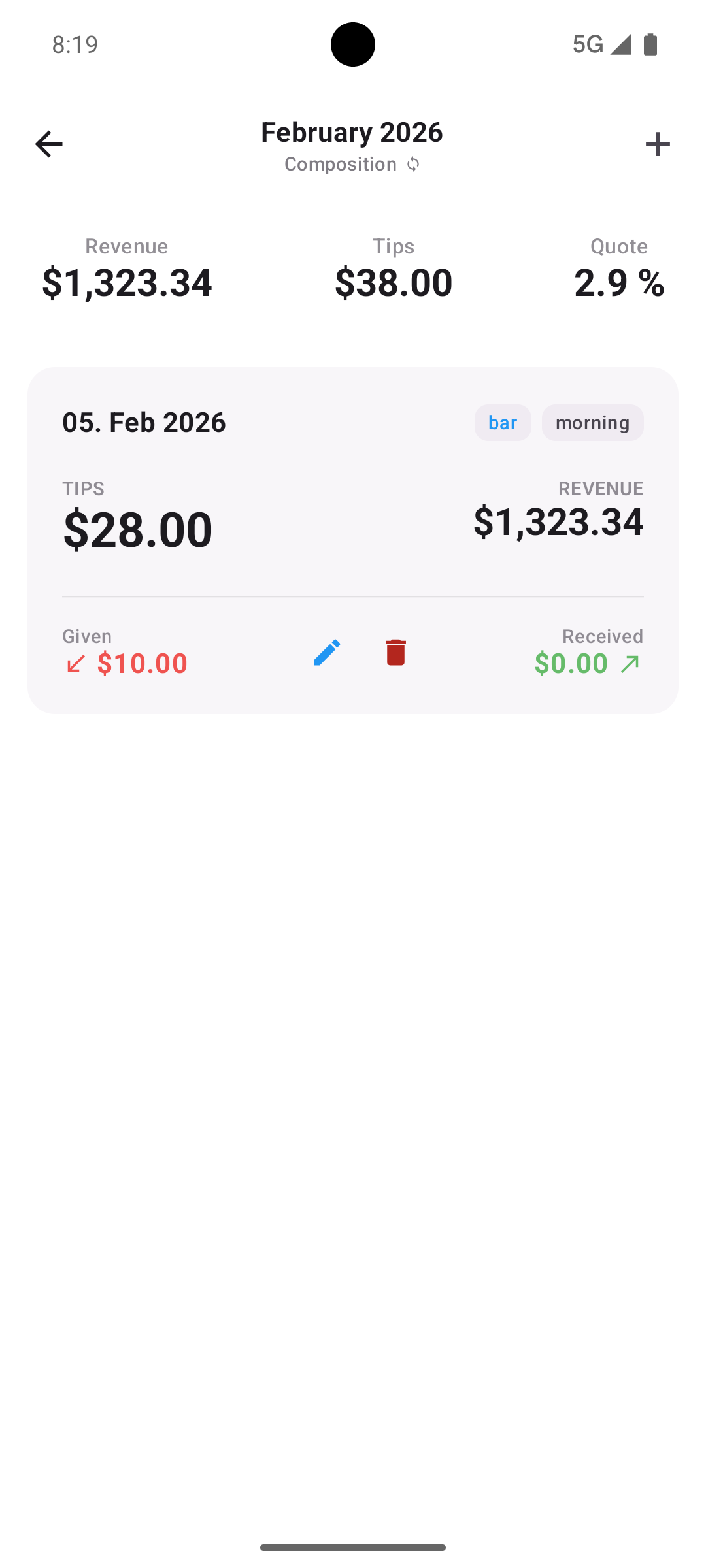Tap the 5G signal indicator
This screenshot has height=1568, width=706.
(x=588, y=44)
